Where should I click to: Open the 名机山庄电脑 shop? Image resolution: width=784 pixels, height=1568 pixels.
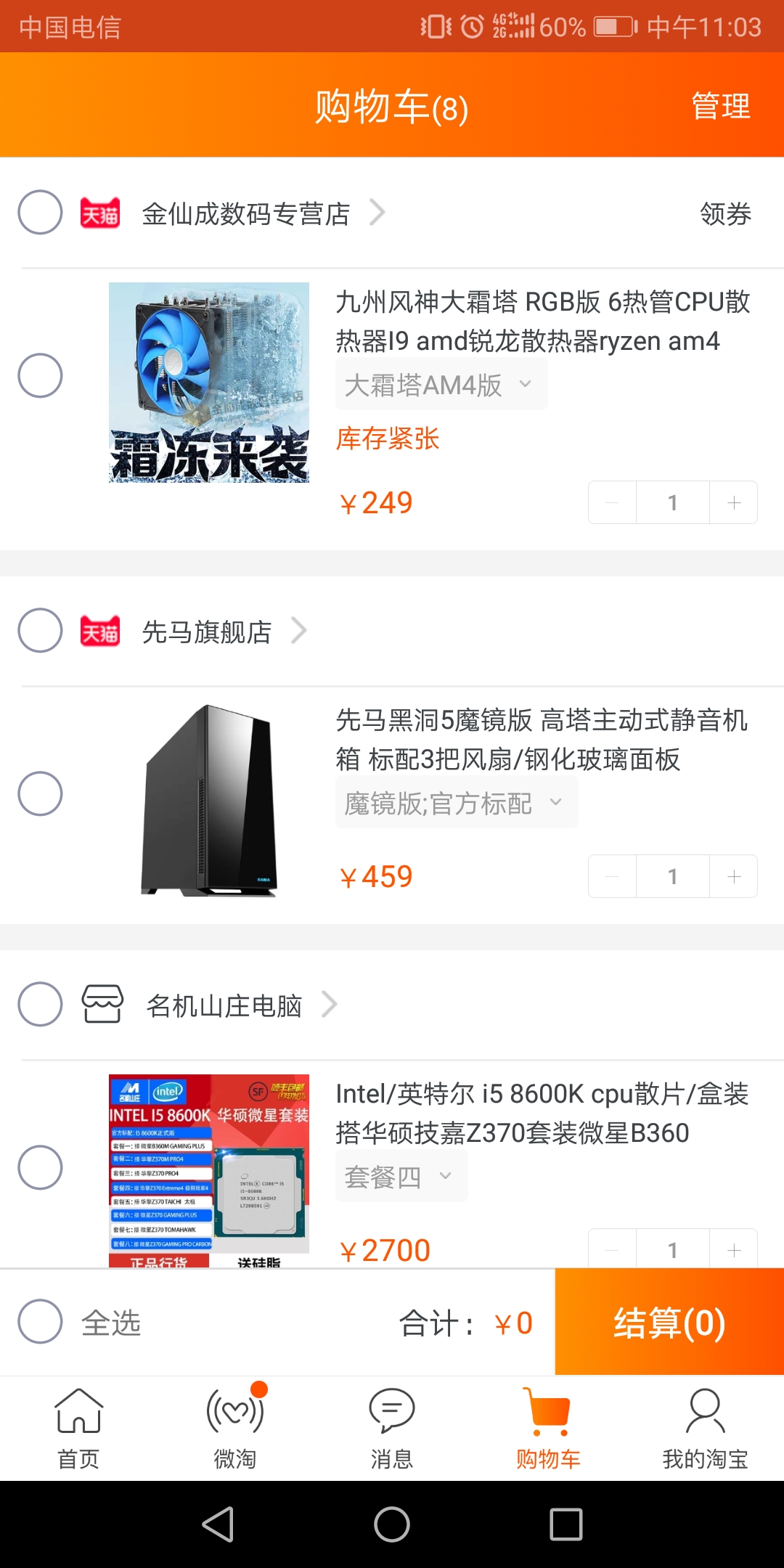coord(225,1005)
